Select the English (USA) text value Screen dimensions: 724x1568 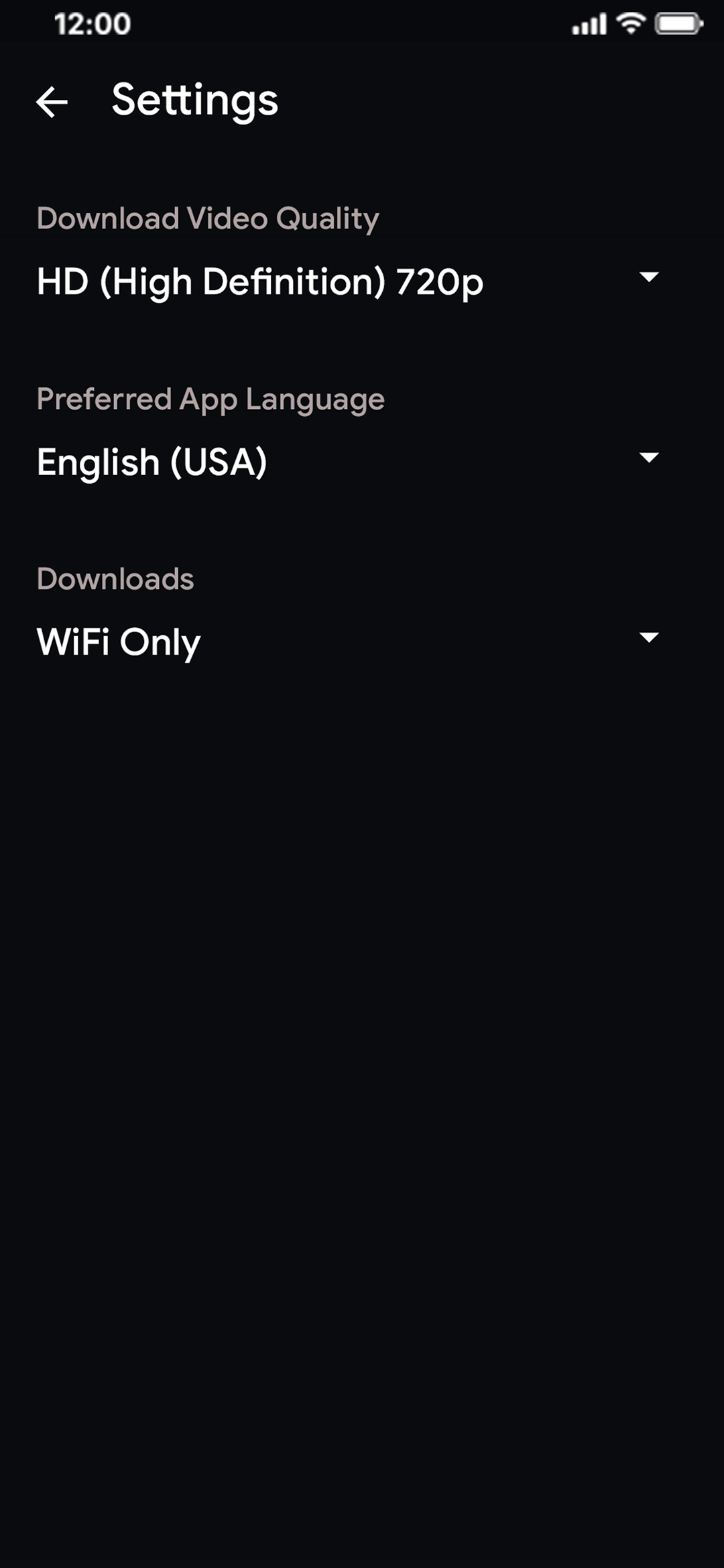tap(152, 461)
